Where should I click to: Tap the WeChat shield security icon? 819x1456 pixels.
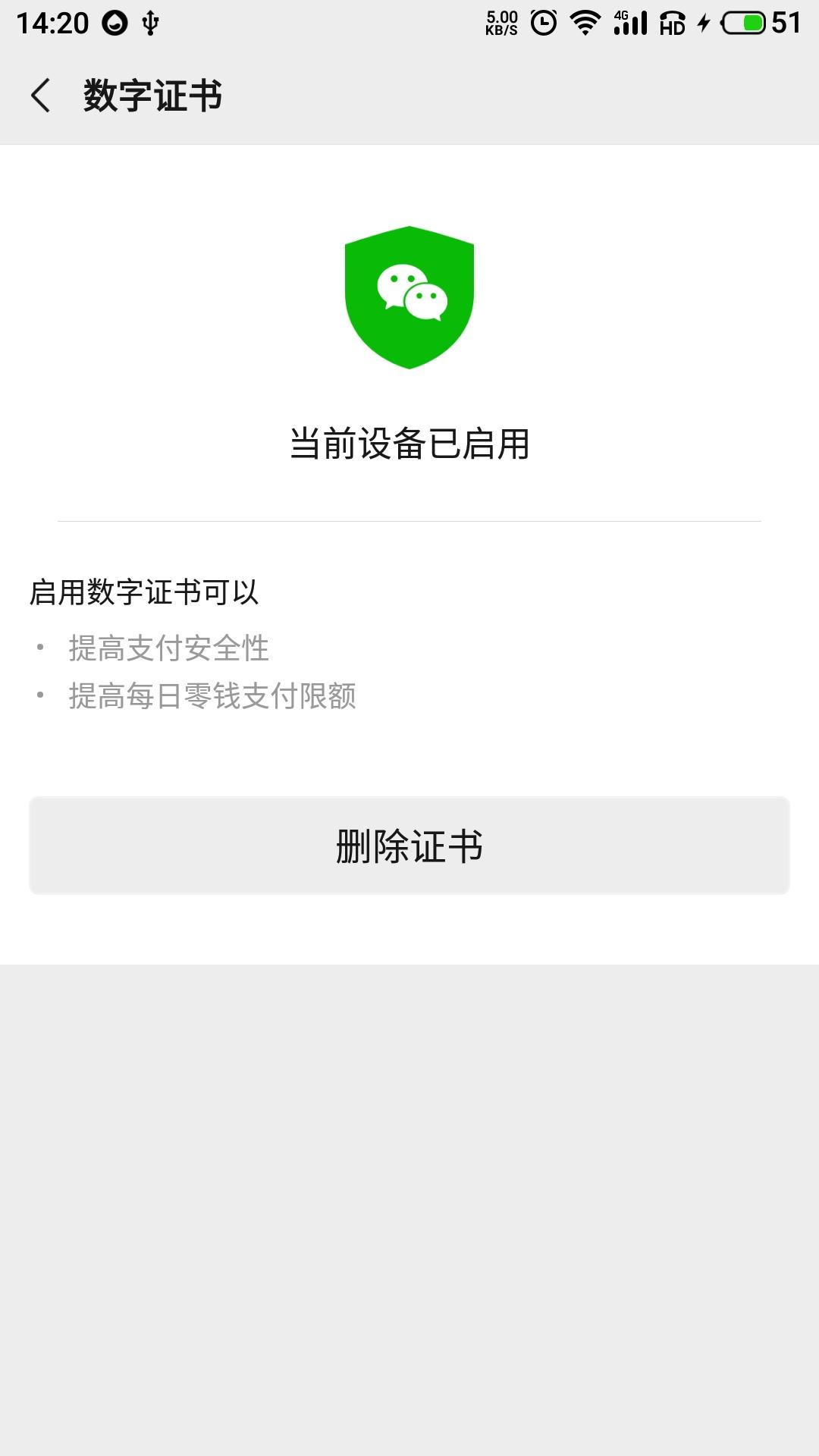[x=409, y=296]
